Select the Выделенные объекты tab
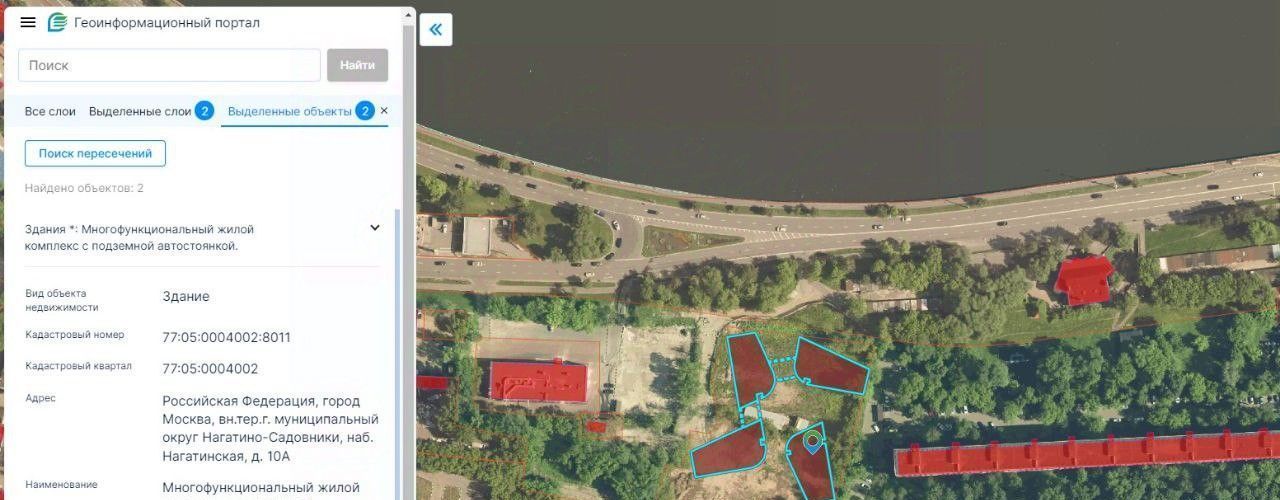This screenshot has height=500, width=1280. click(290, 111)
